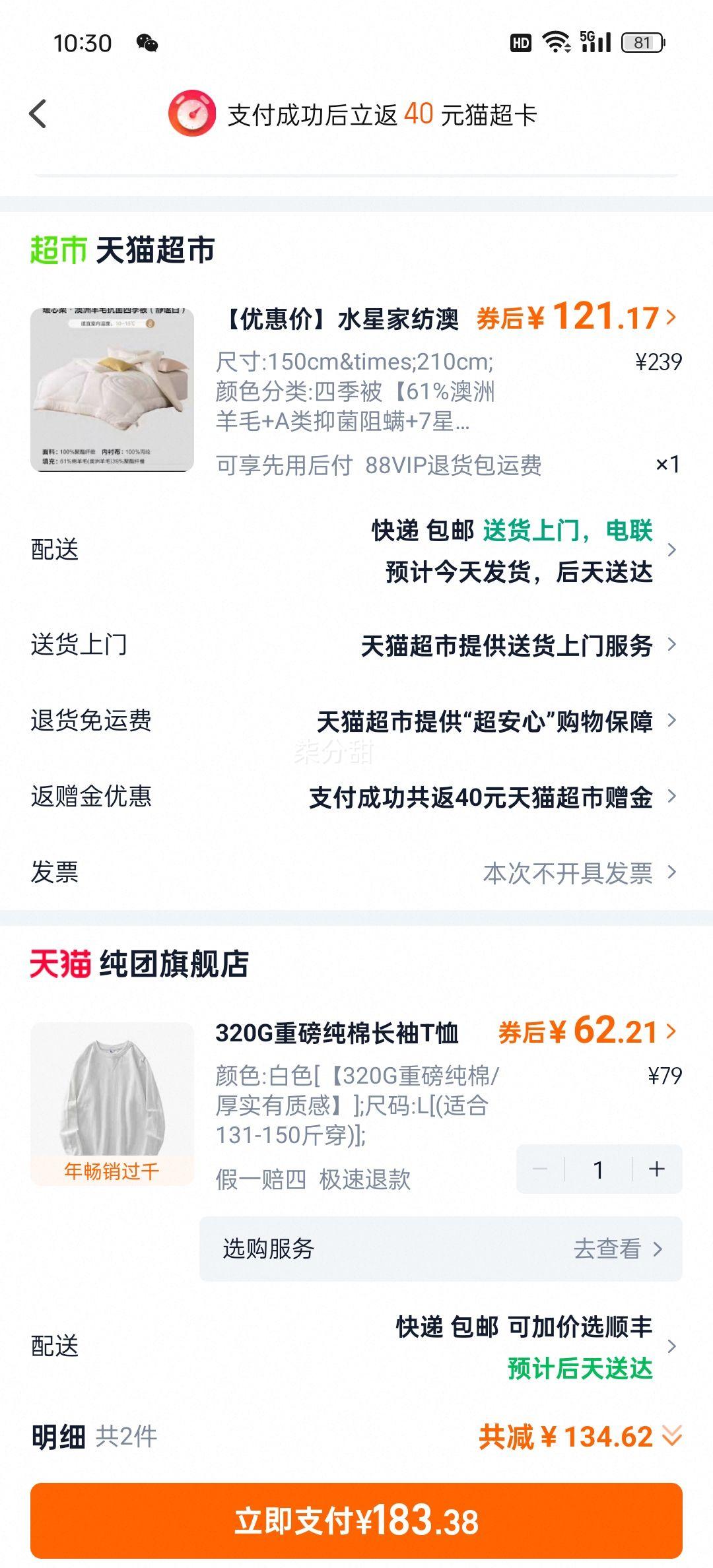Viewport: 713px width, 1568px height.
Task: Open the 返赠金优惠 row
Action: [x=356, y=797]
